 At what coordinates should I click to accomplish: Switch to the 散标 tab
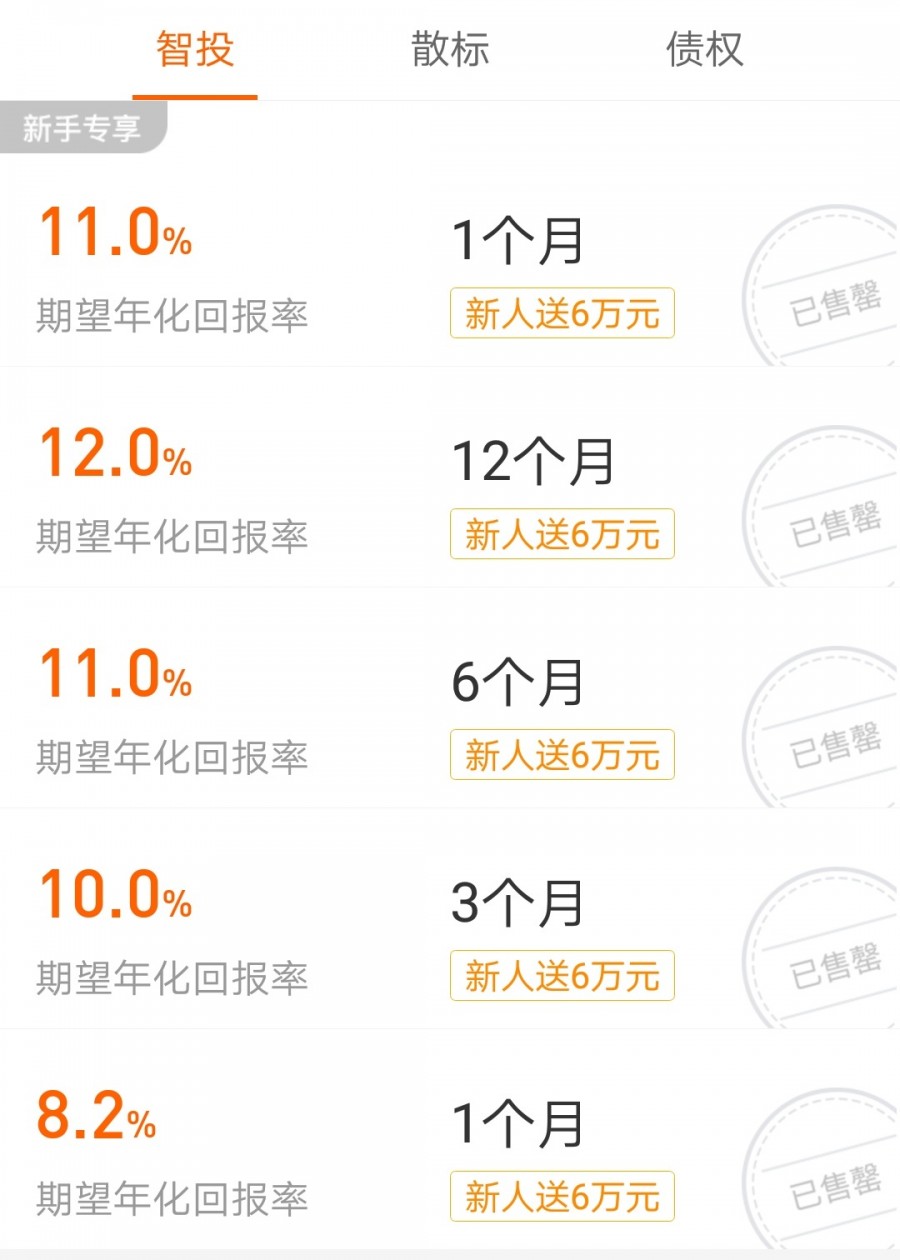point(450,50)
